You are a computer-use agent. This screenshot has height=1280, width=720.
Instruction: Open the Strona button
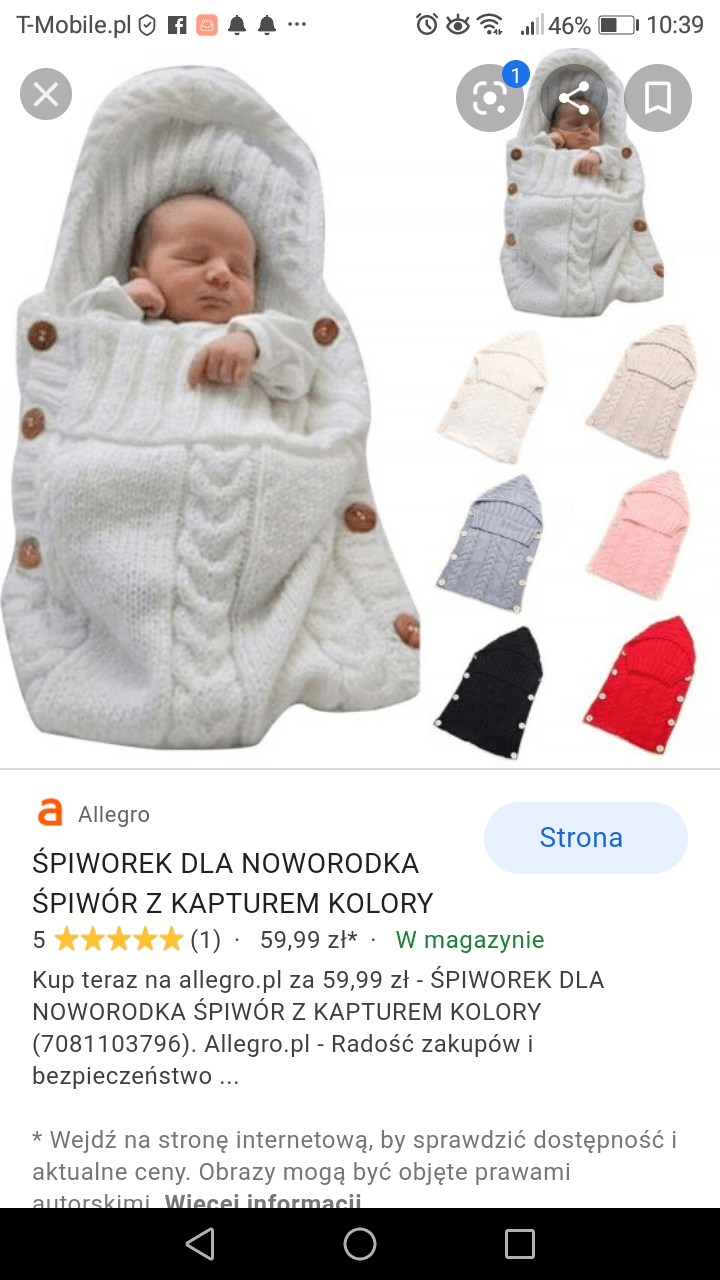(x=585, y=838)
